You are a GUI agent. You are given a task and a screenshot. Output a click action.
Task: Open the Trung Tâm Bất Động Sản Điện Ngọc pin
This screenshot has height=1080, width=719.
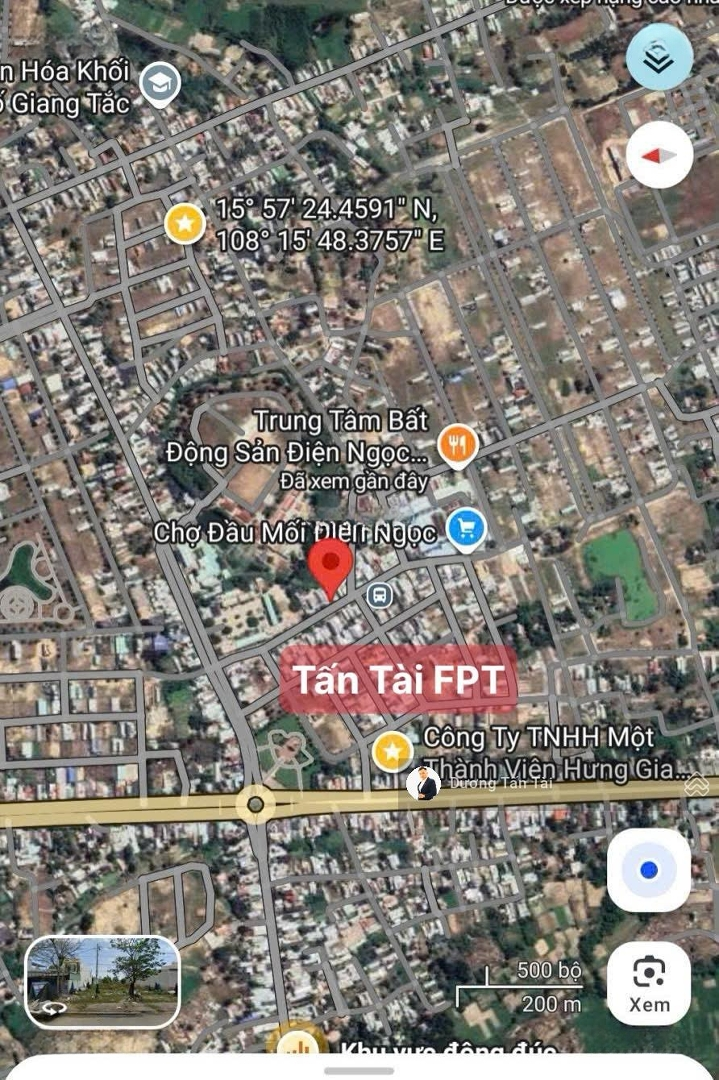click(458, 446)
